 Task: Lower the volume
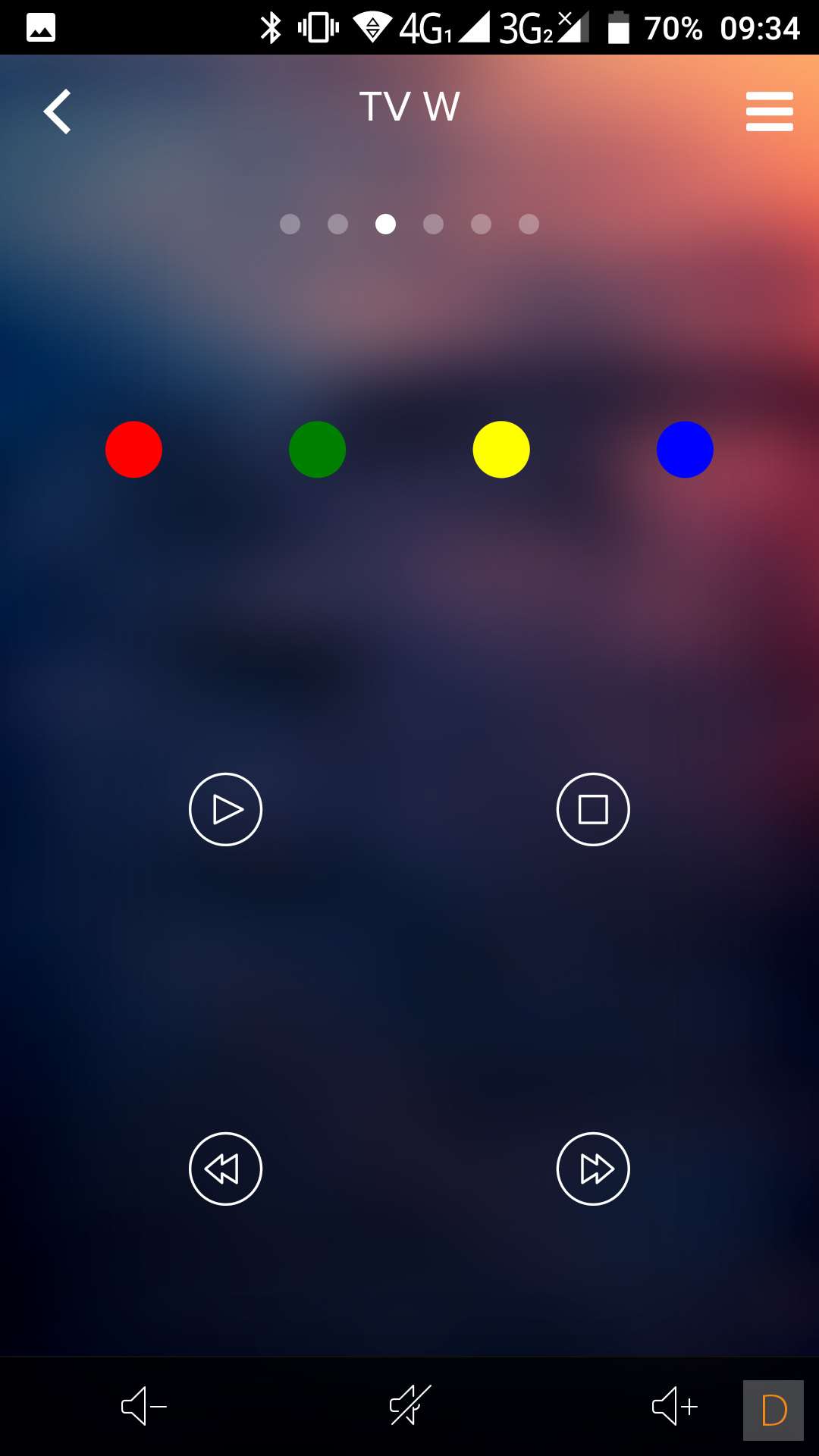tap(143, 1407)
